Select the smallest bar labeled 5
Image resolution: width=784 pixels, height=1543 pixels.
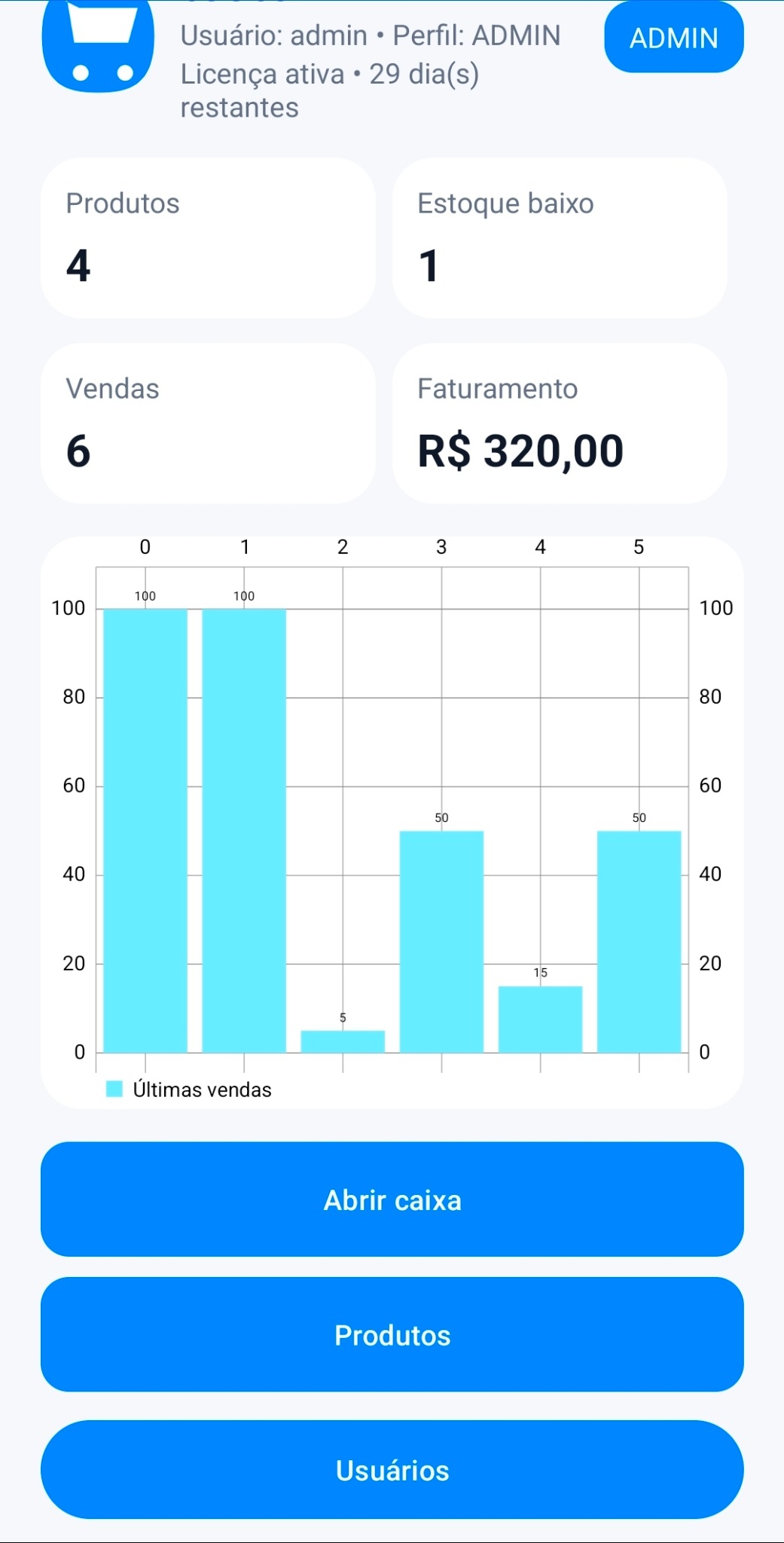343,1040
